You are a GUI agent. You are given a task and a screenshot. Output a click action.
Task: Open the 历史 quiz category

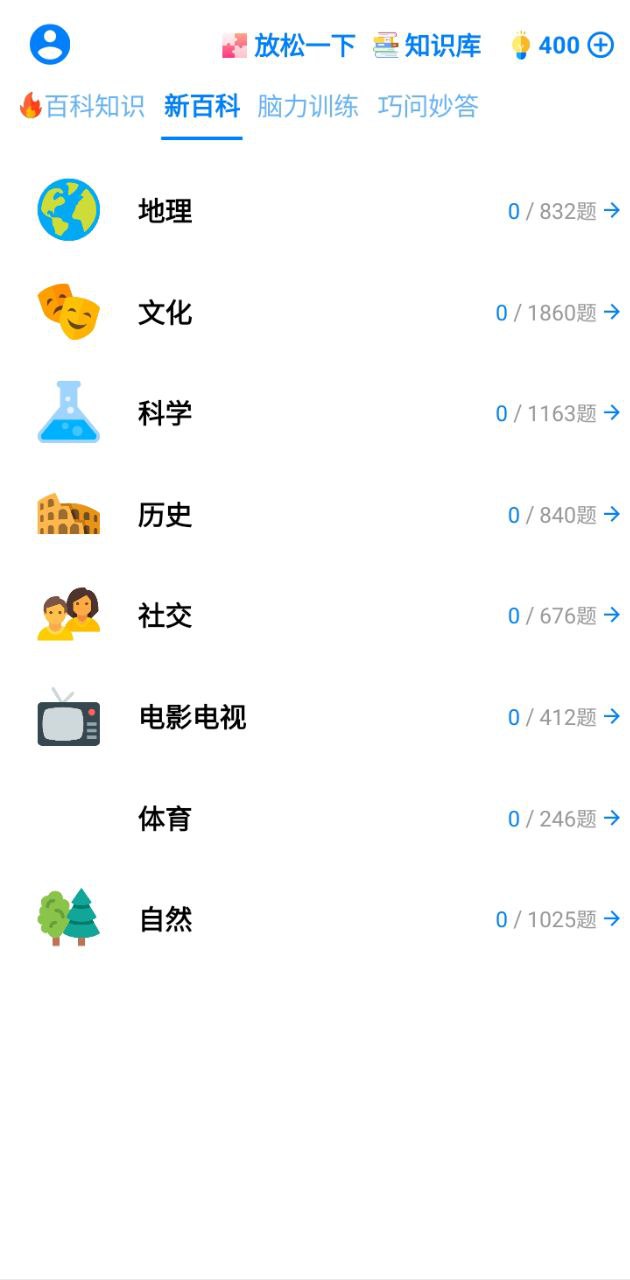pyautogui.click(x=315, y=515)
